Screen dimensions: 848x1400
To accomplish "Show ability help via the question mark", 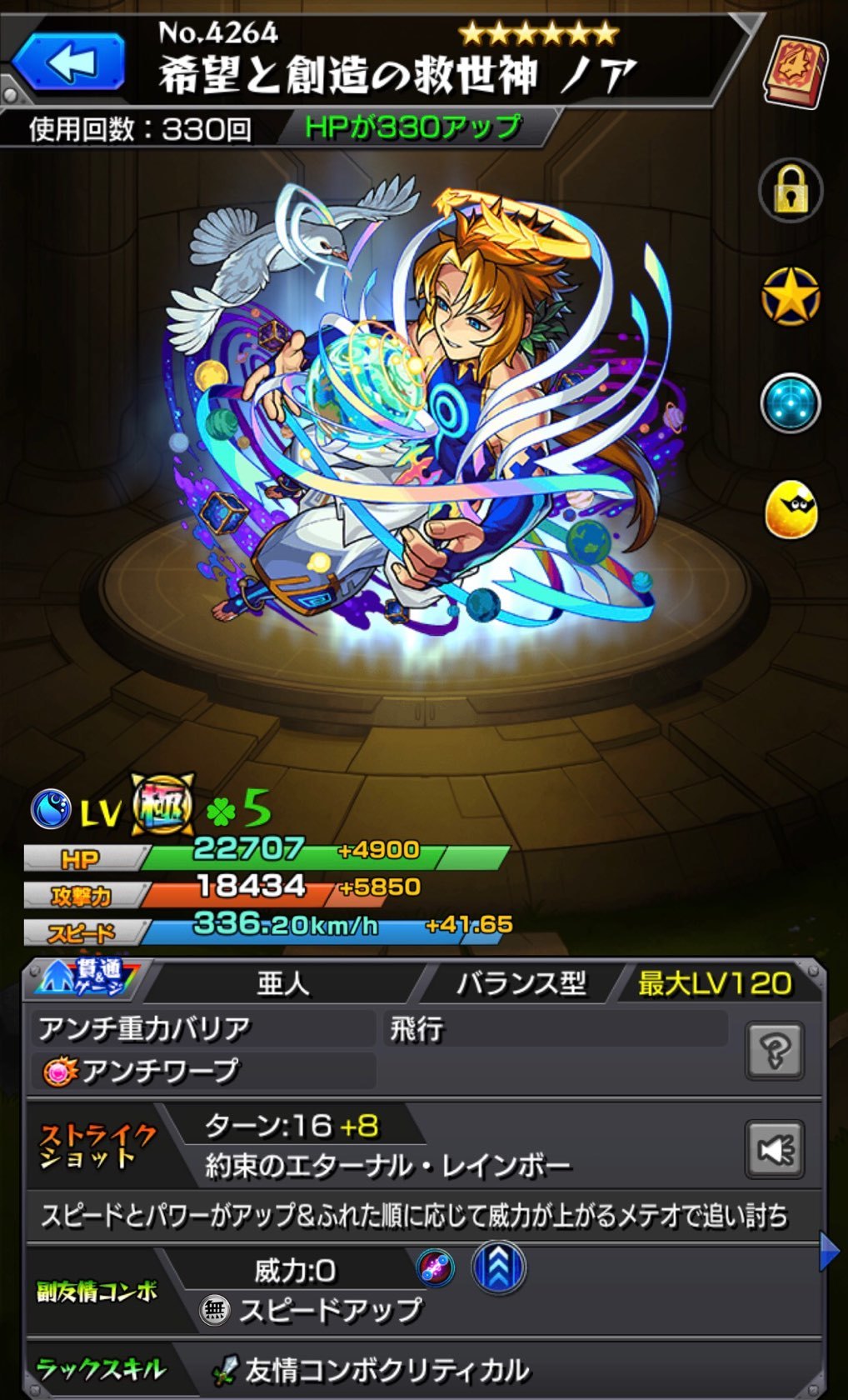I will (775, 1050).
